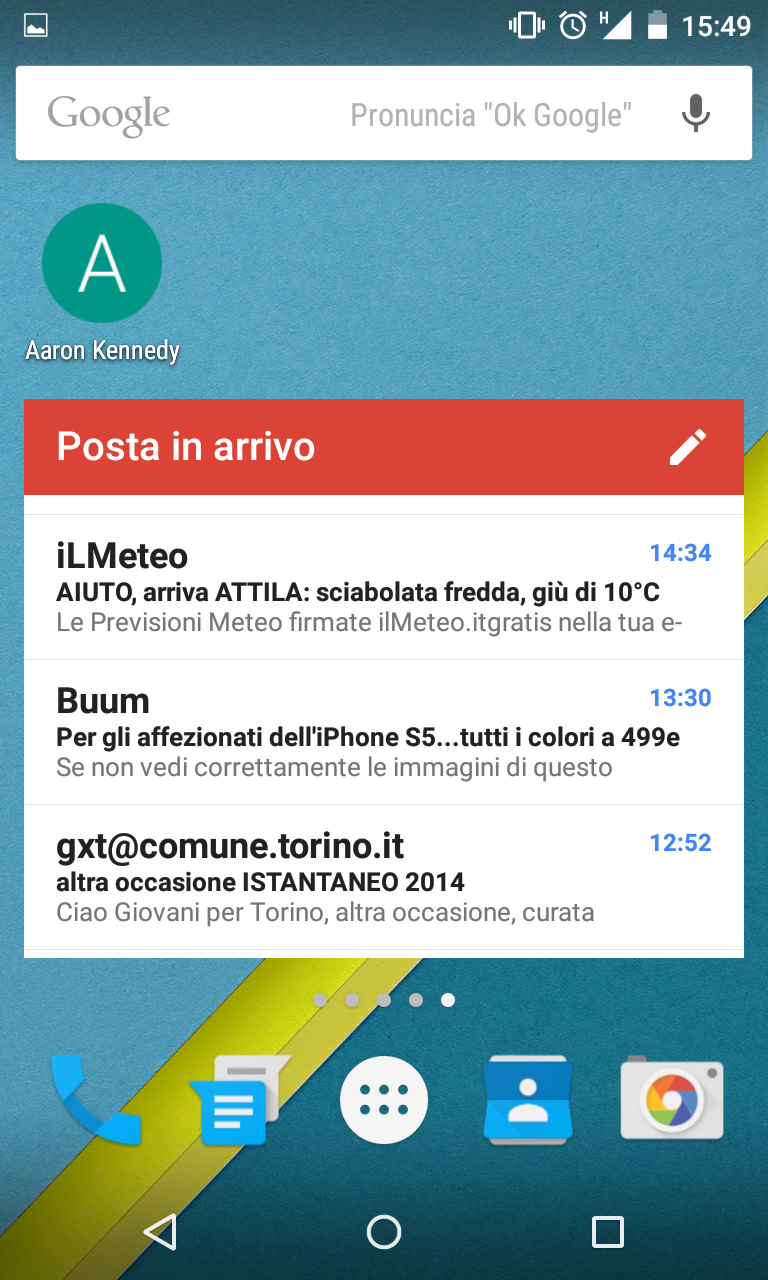Open the gxt@comune.torino.it email
The image size is (768, 1280).
point(384,877)
